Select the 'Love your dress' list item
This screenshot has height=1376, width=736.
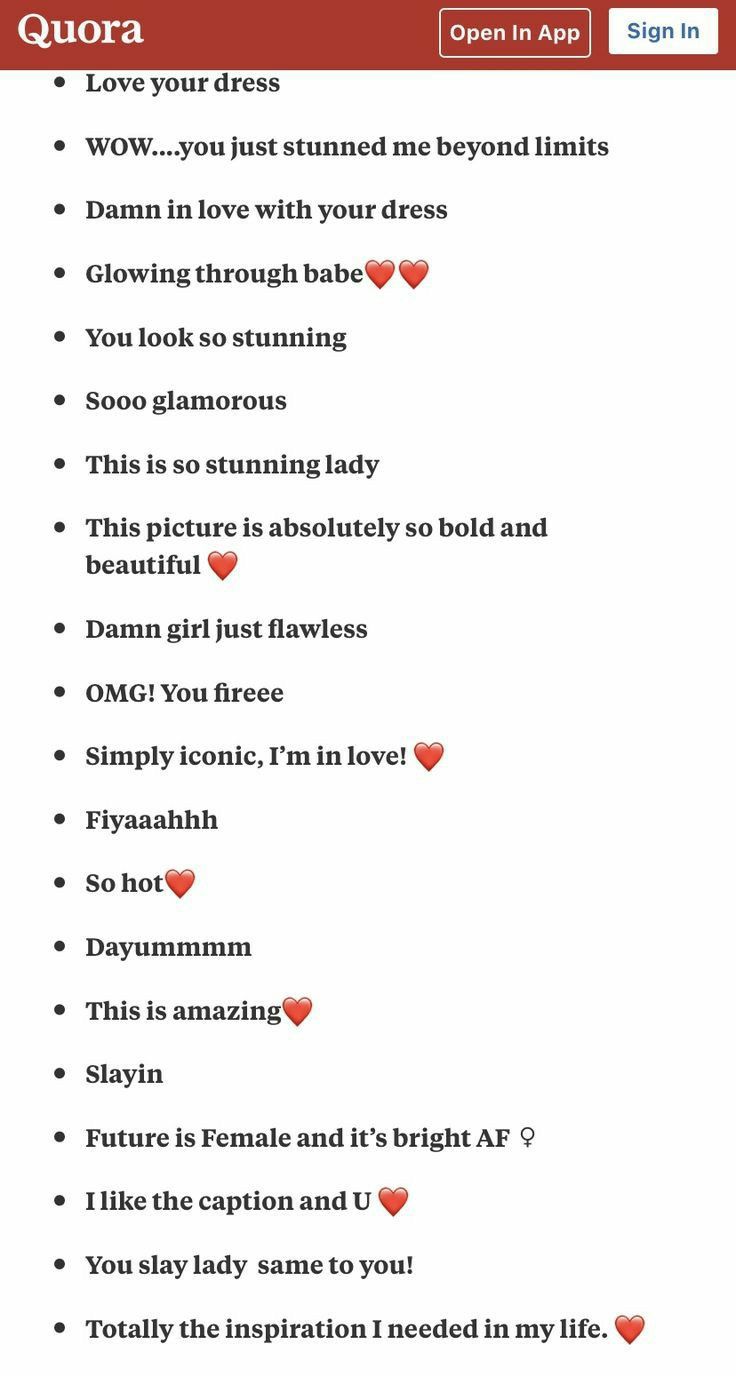pyautogui.click(x=184, y=82)
